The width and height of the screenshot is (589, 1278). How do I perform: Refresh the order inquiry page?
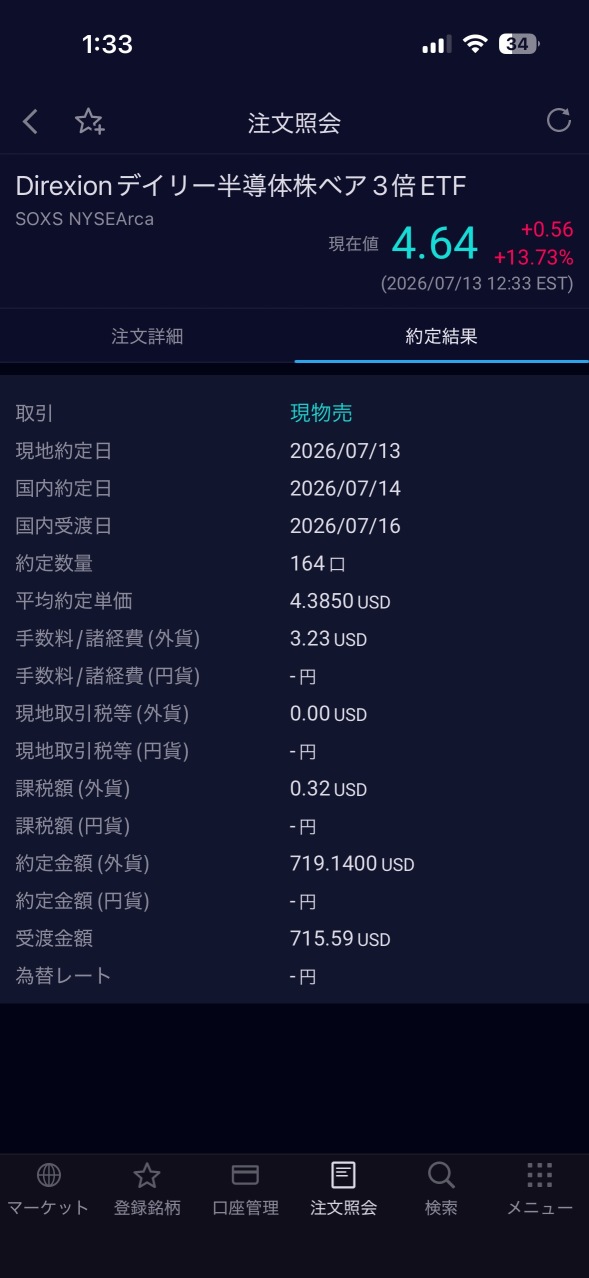pos(558,121)
